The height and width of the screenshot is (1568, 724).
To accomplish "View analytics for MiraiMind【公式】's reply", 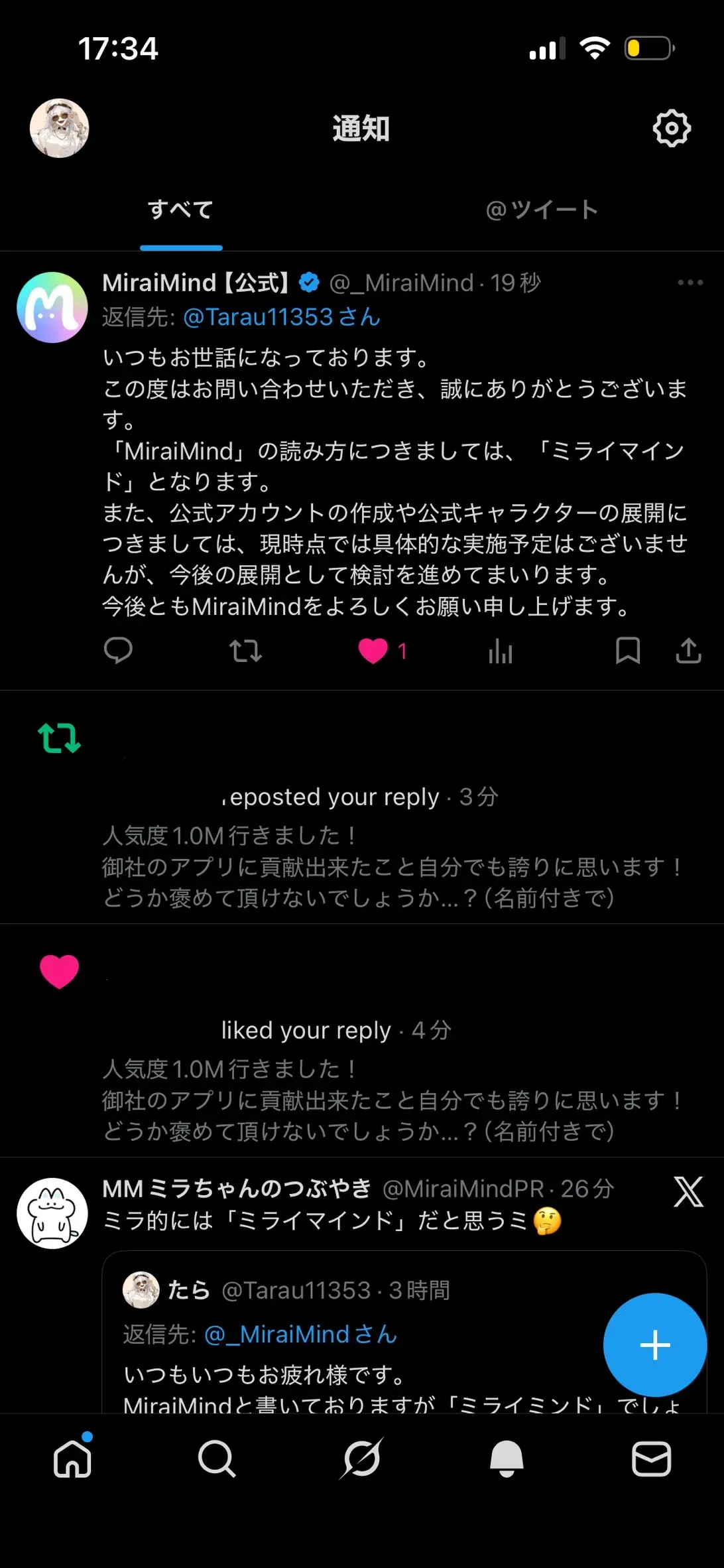I will (501, 651).
